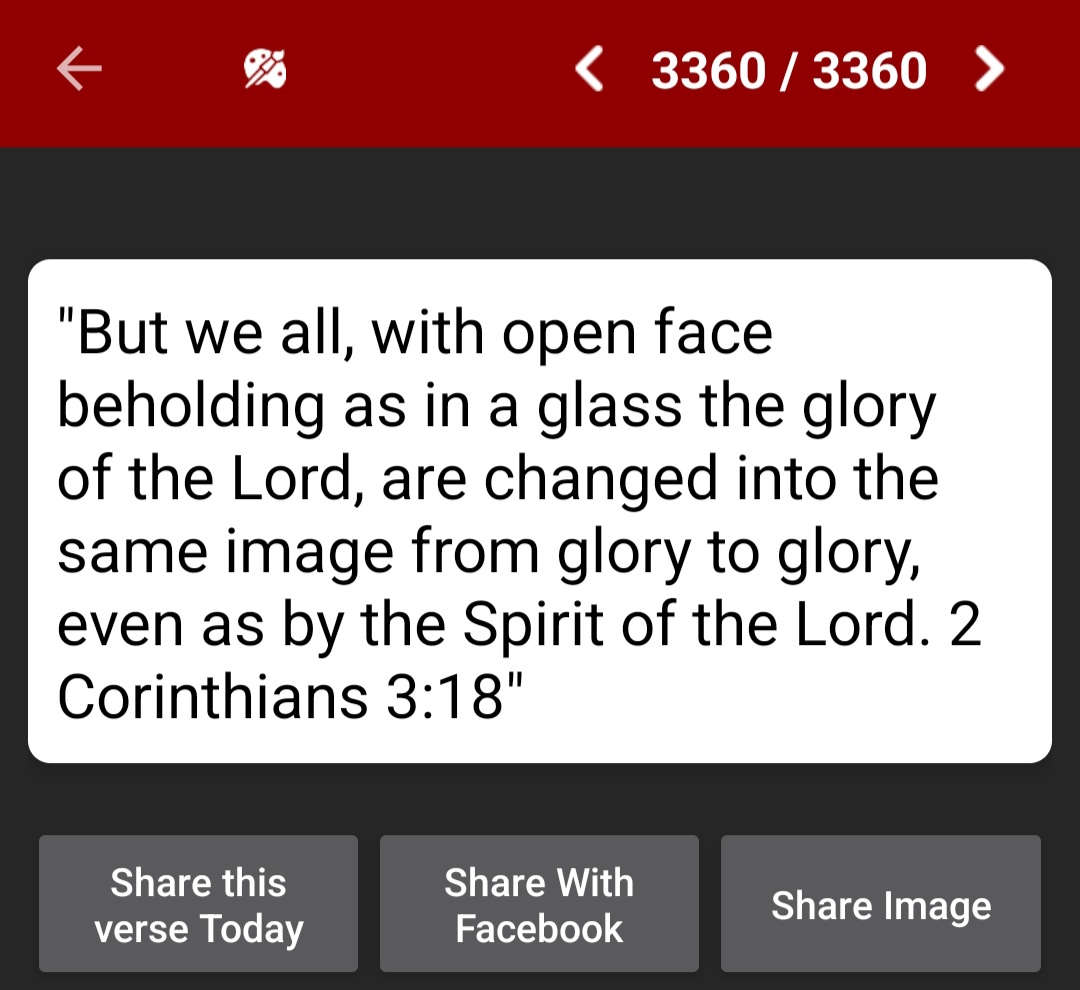Screen dimensions: 1080x990
Task: Go back using the top-left arrow
Action: click(x=80, y=70)
